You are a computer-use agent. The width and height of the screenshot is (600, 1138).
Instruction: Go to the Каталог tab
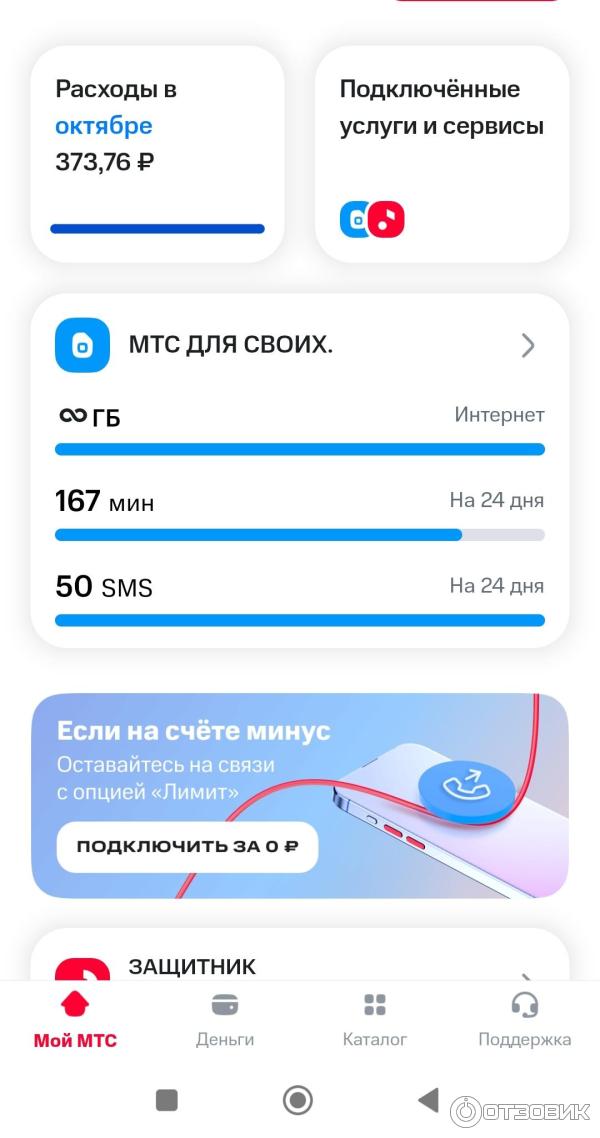(375, 1020)
